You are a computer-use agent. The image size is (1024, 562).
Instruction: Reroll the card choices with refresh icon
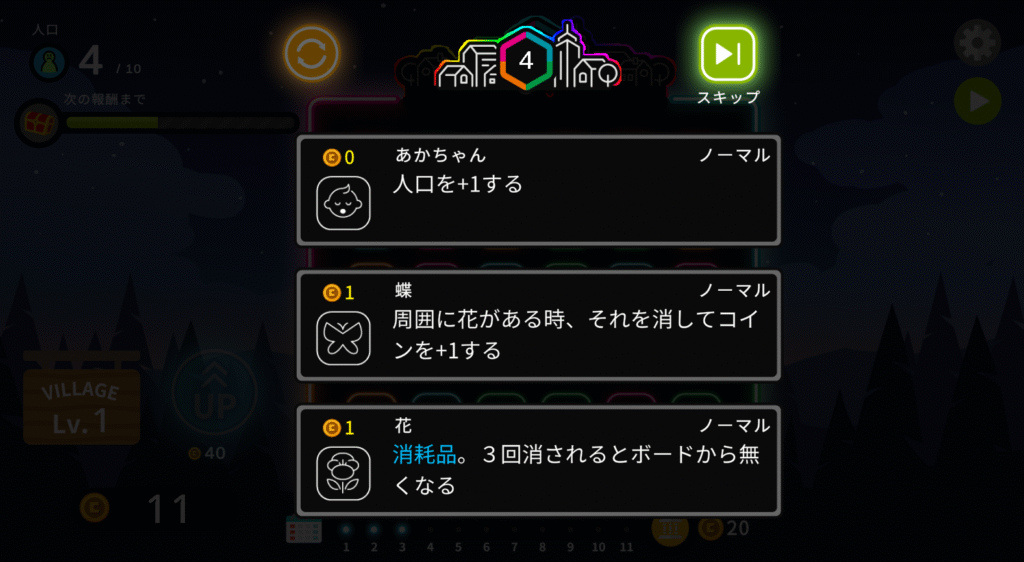click(312, 53)
